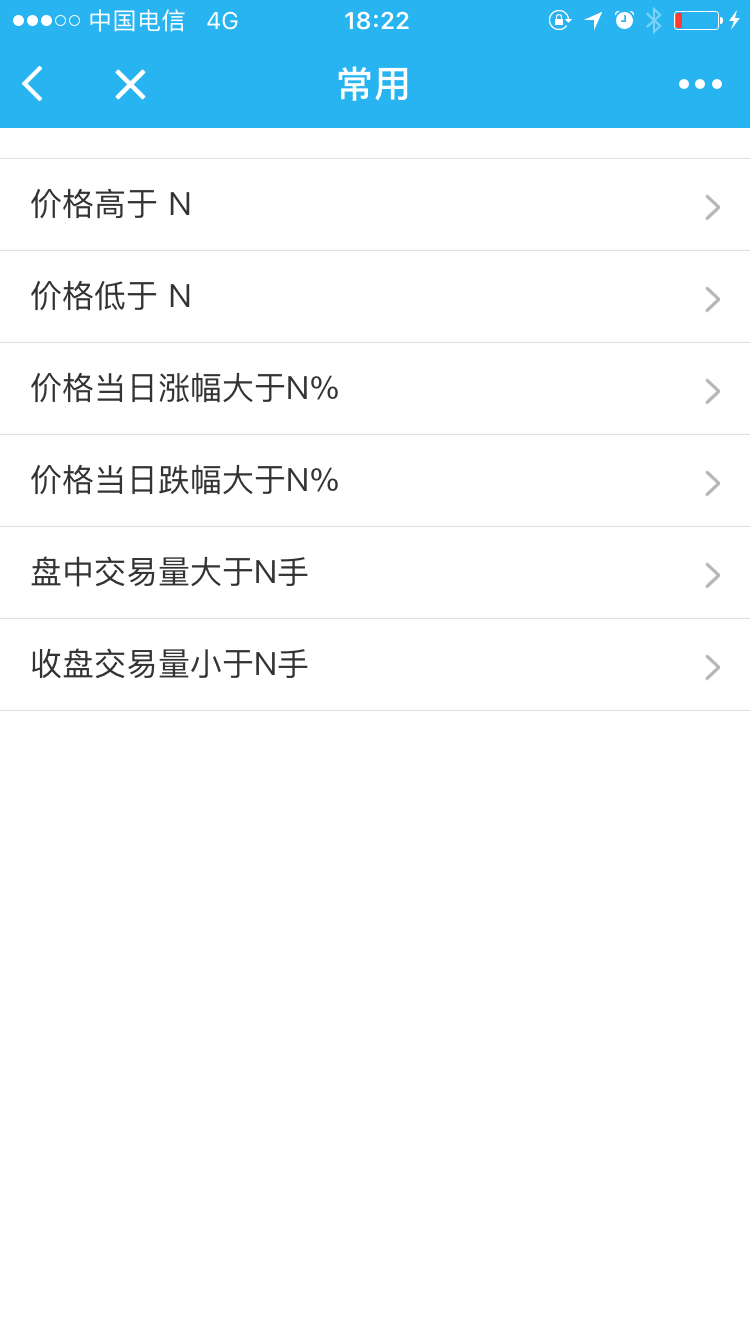
Task: Close the 常用 page with X
Action: [x=130, y=84]
